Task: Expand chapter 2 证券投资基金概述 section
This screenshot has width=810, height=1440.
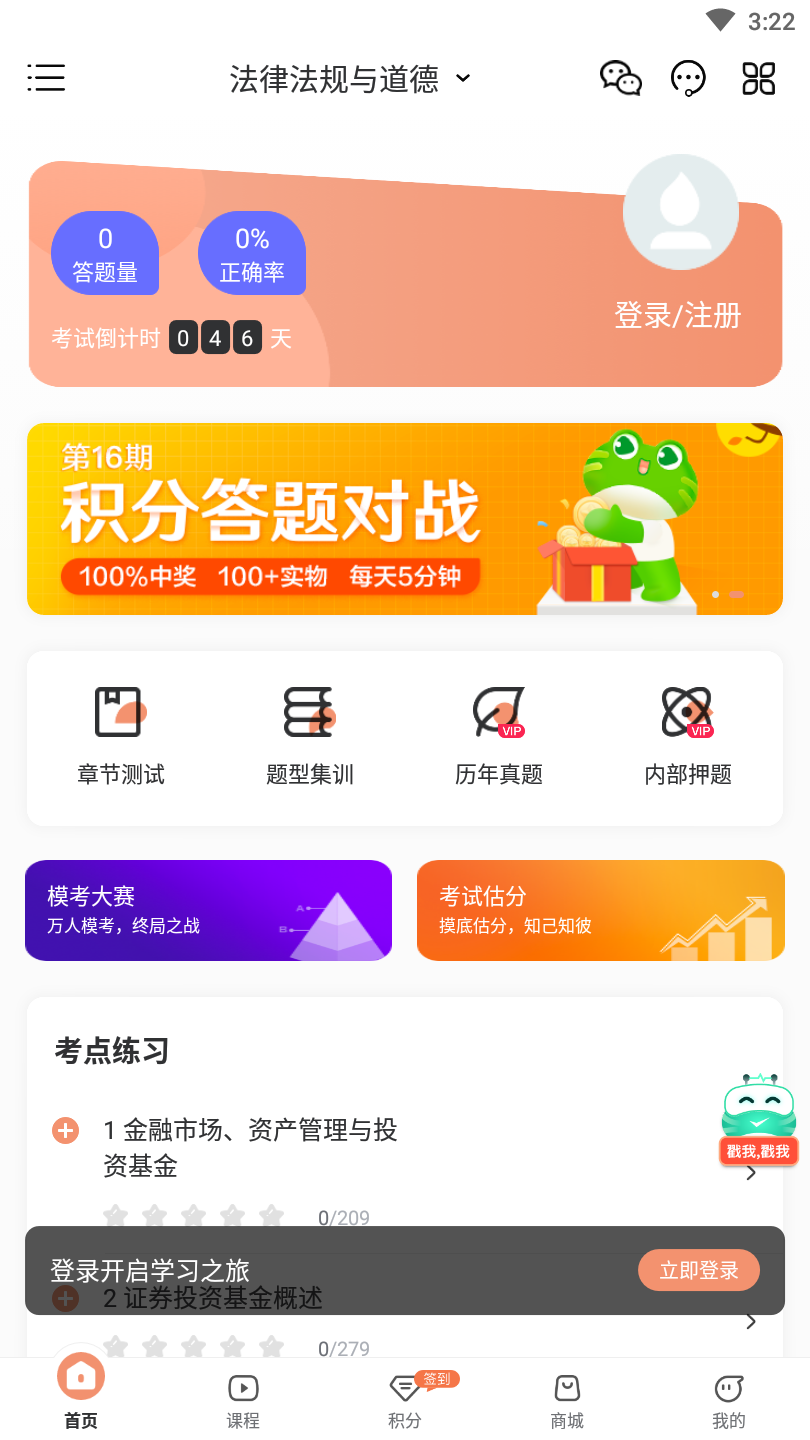Action: click(x=65, y=1299)
